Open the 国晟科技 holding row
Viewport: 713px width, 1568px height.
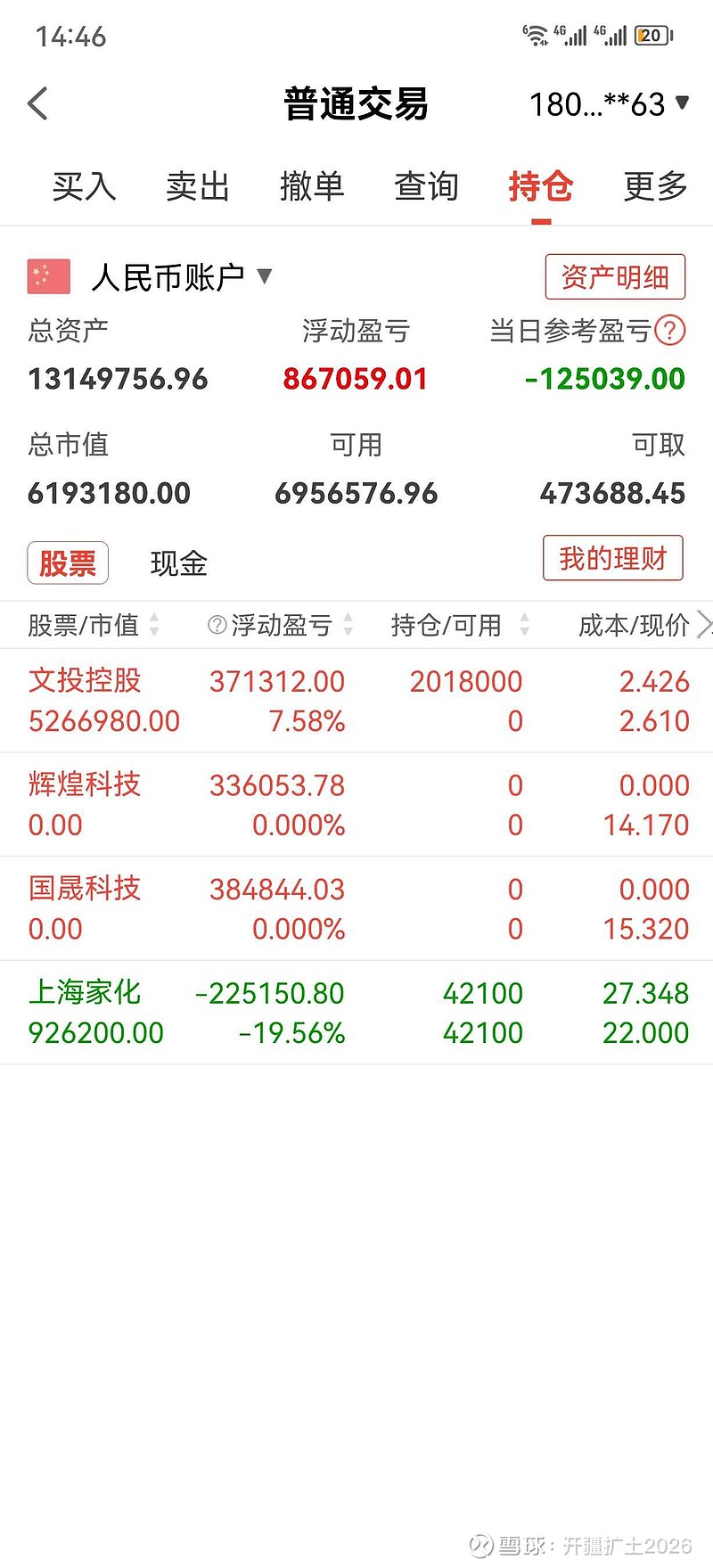(x=356, y=908)
